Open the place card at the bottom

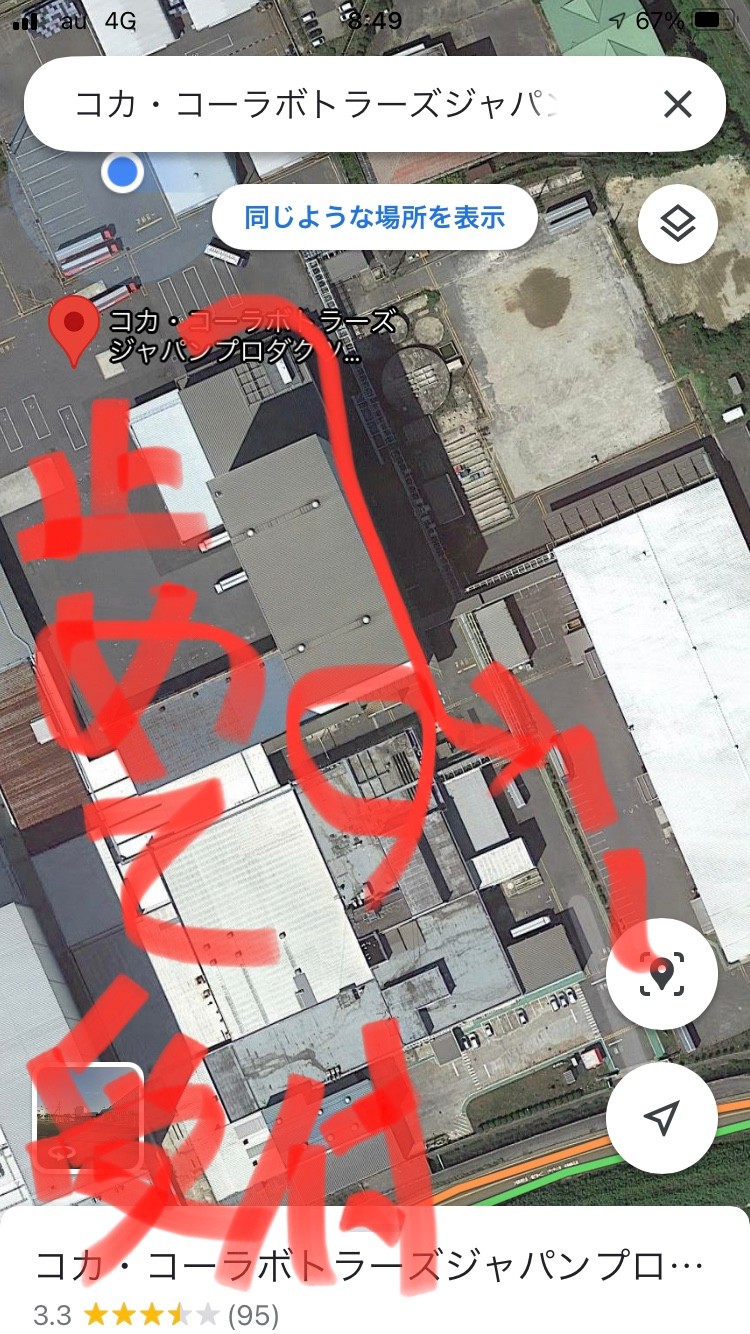point(375,1270)
